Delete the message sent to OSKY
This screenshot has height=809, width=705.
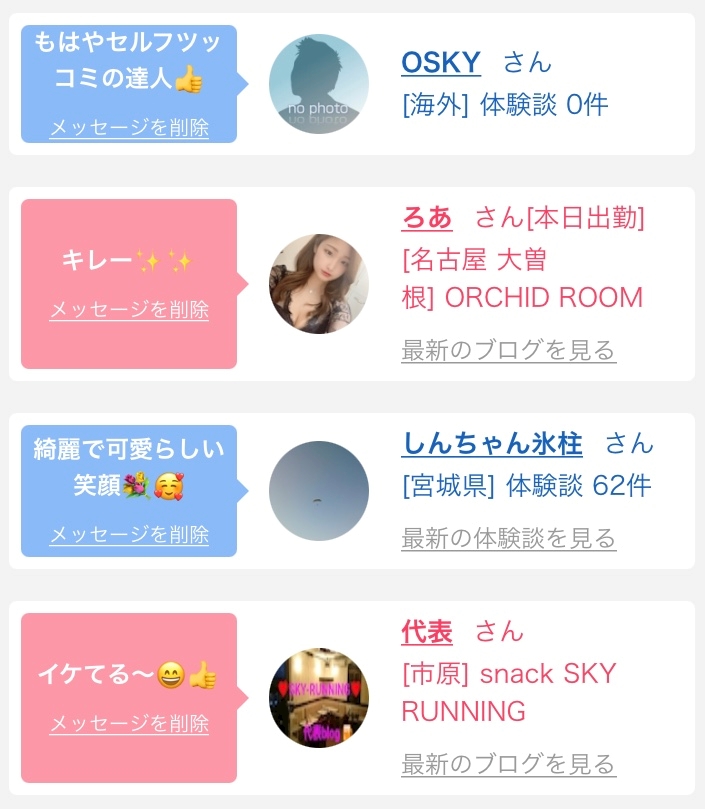[x=129, y=127]
